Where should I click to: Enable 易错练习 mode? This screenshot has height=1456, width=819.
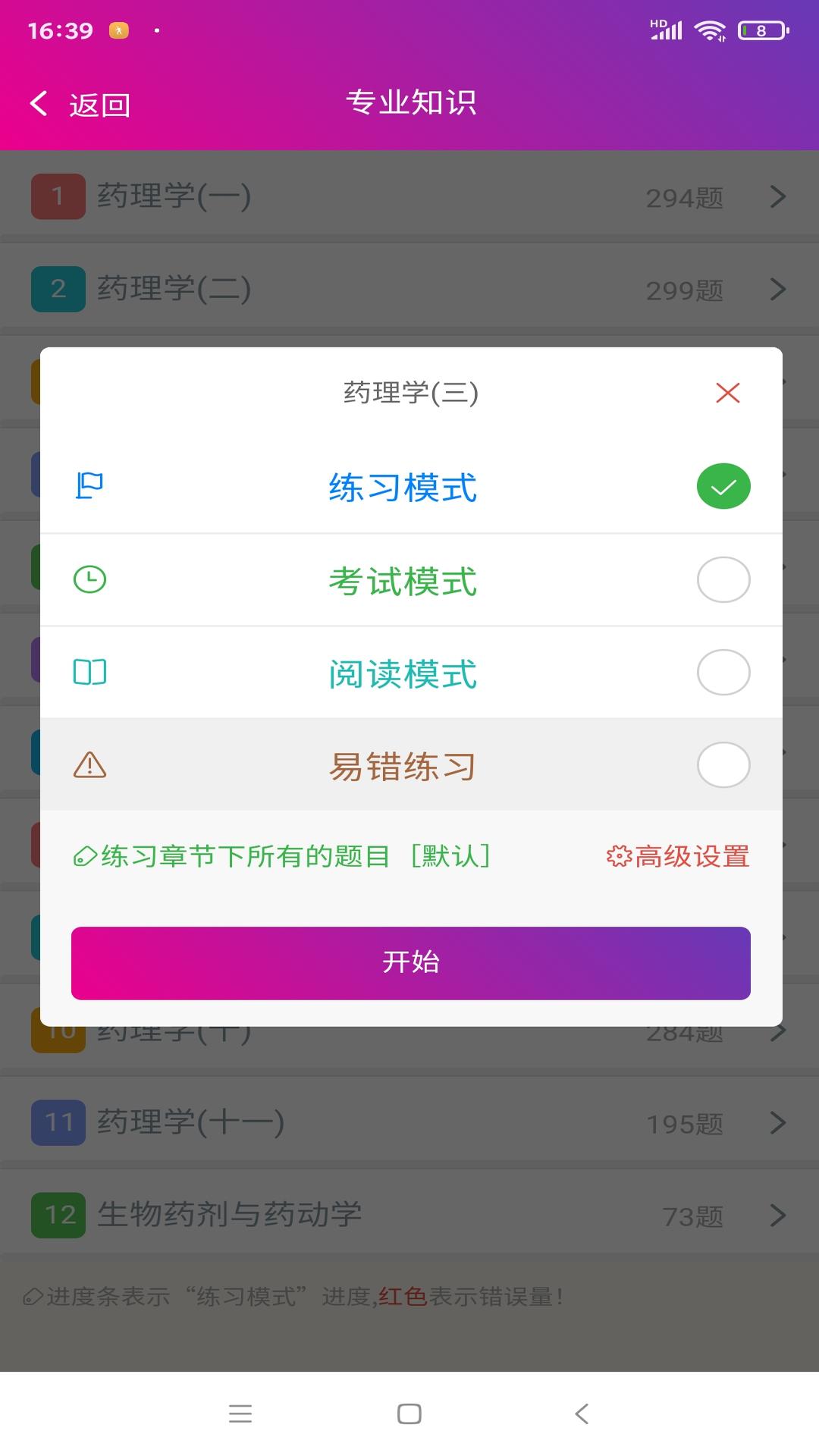(723, 764)
